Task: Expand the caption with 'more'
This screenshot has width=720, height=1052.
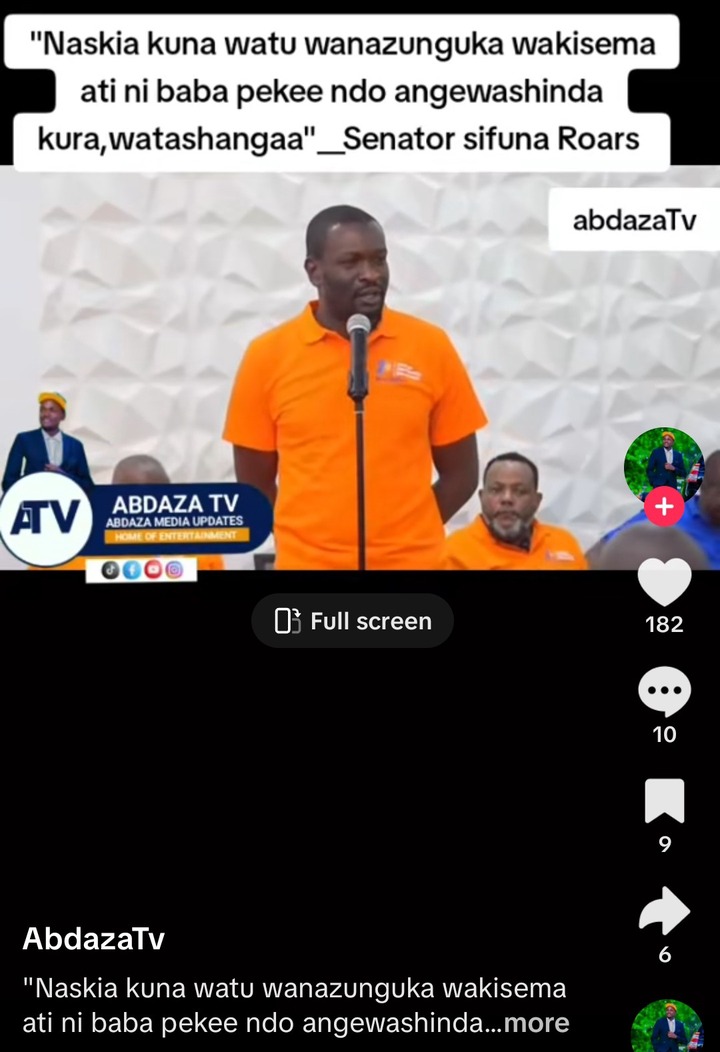Action: (x=537, y=1023)
